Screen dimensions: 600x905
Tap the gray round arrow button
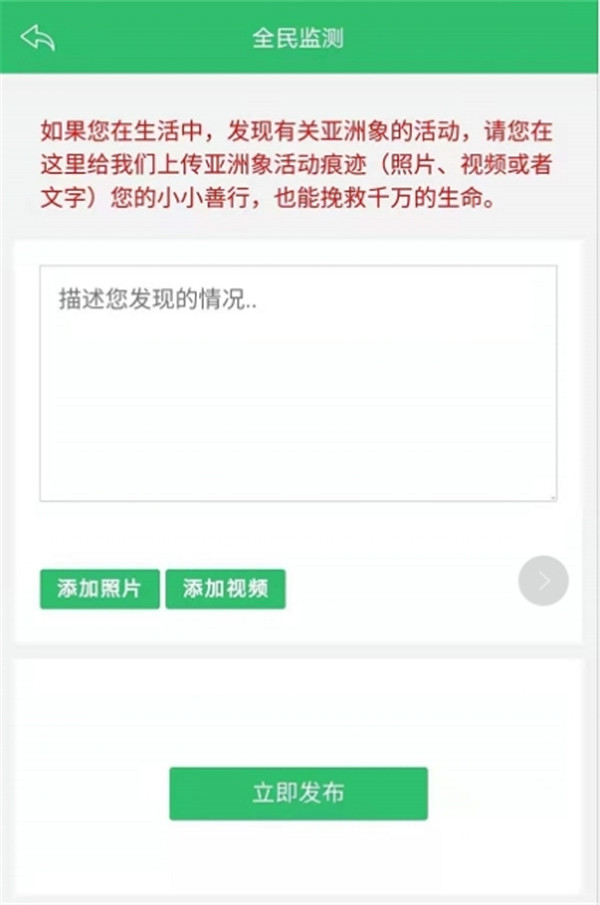click(543, 581)
